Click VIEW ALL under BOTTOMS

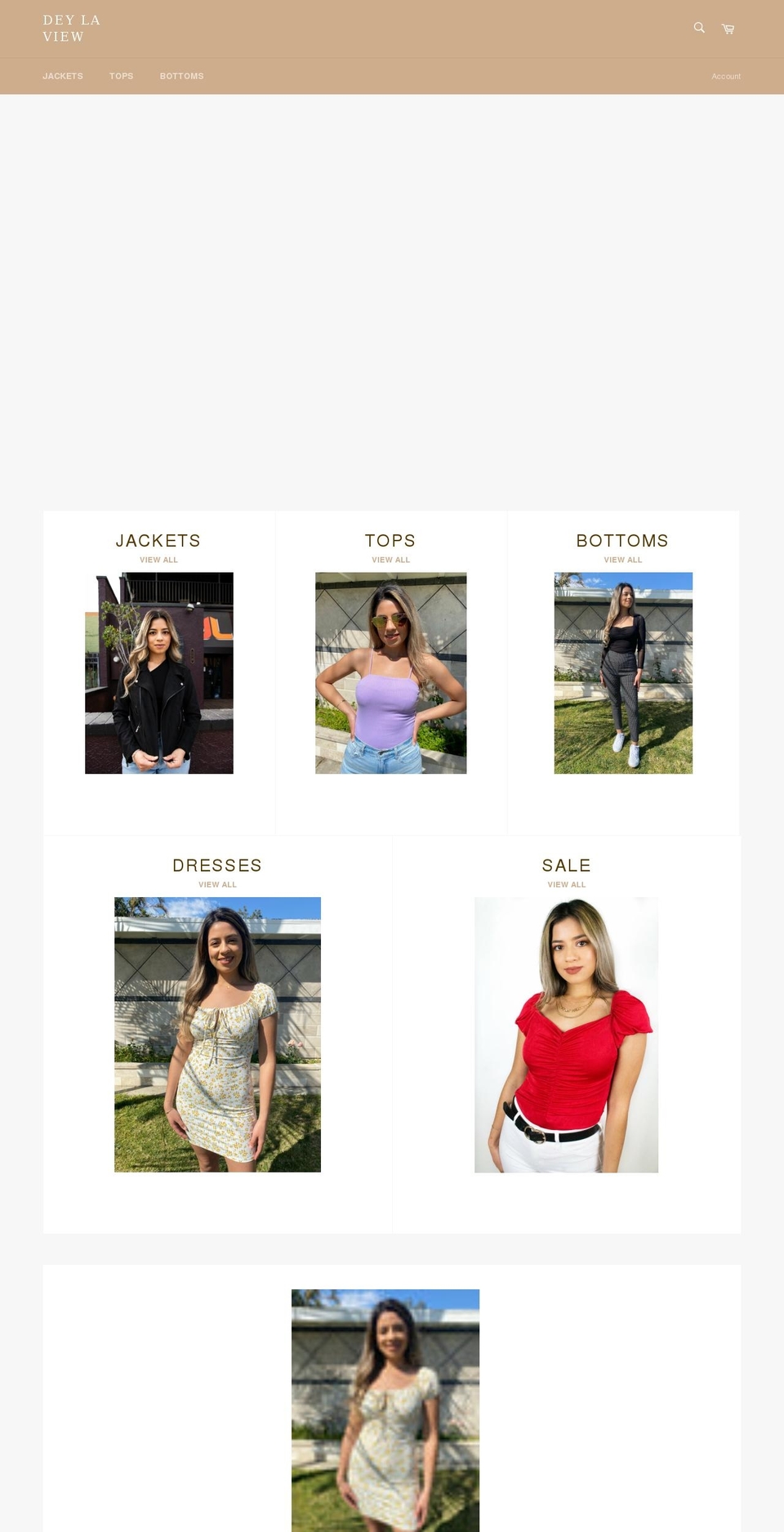tap(622, 560)
